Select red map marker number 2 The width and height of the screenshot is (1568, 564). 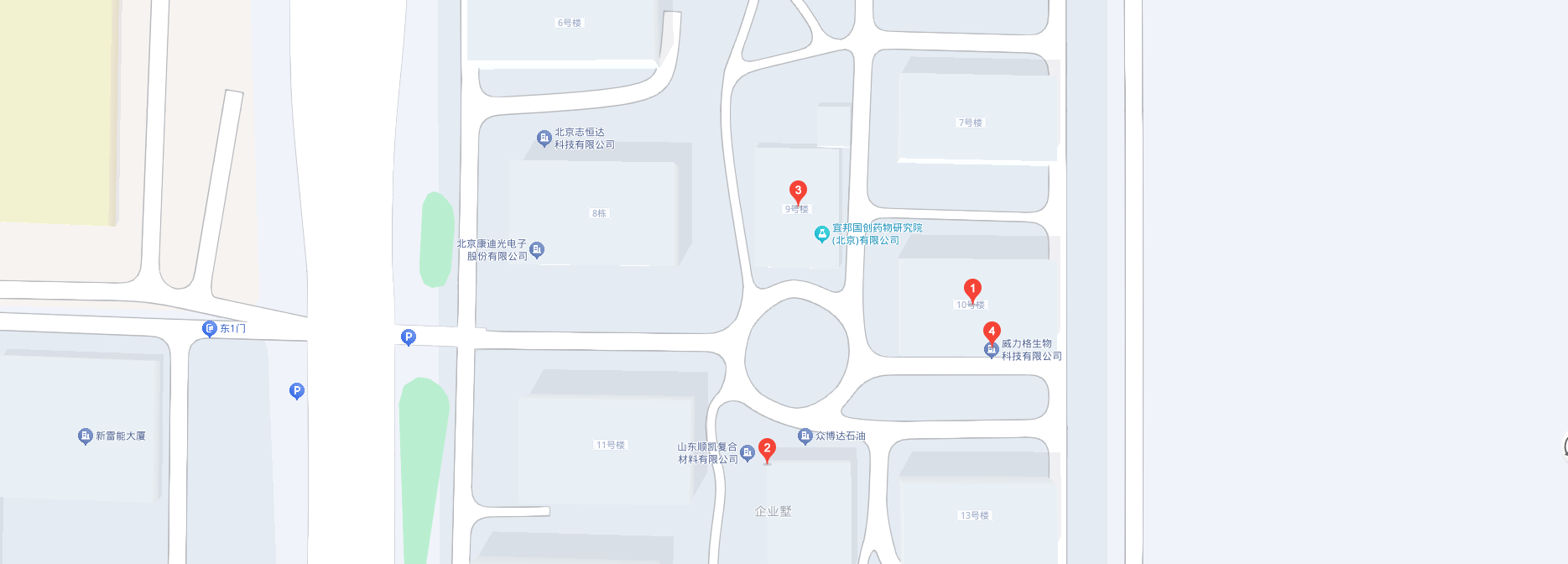coord(766,449)
